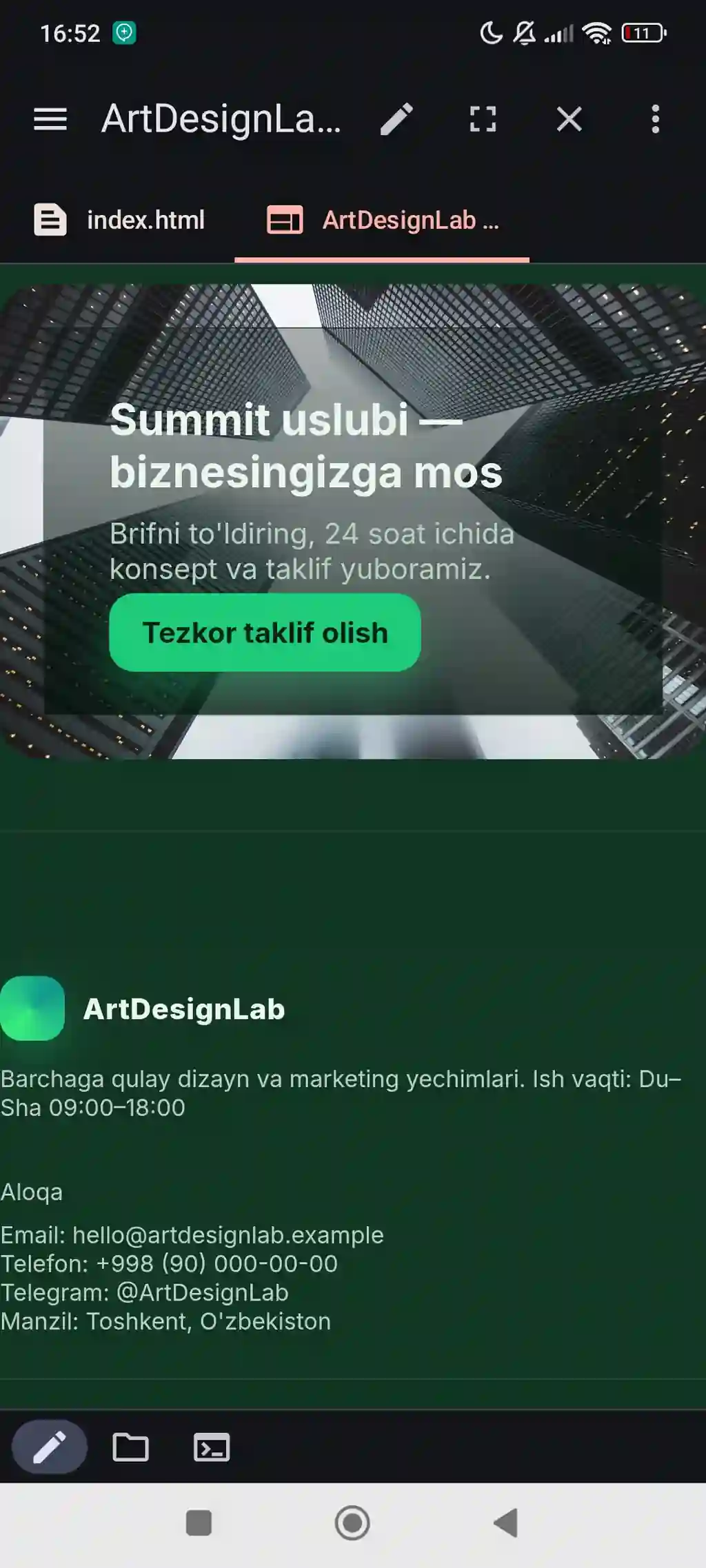Screen dimensions: 706x1568
Task: Select the ArtDesignLab preview tab
Action: pos(383,221)
